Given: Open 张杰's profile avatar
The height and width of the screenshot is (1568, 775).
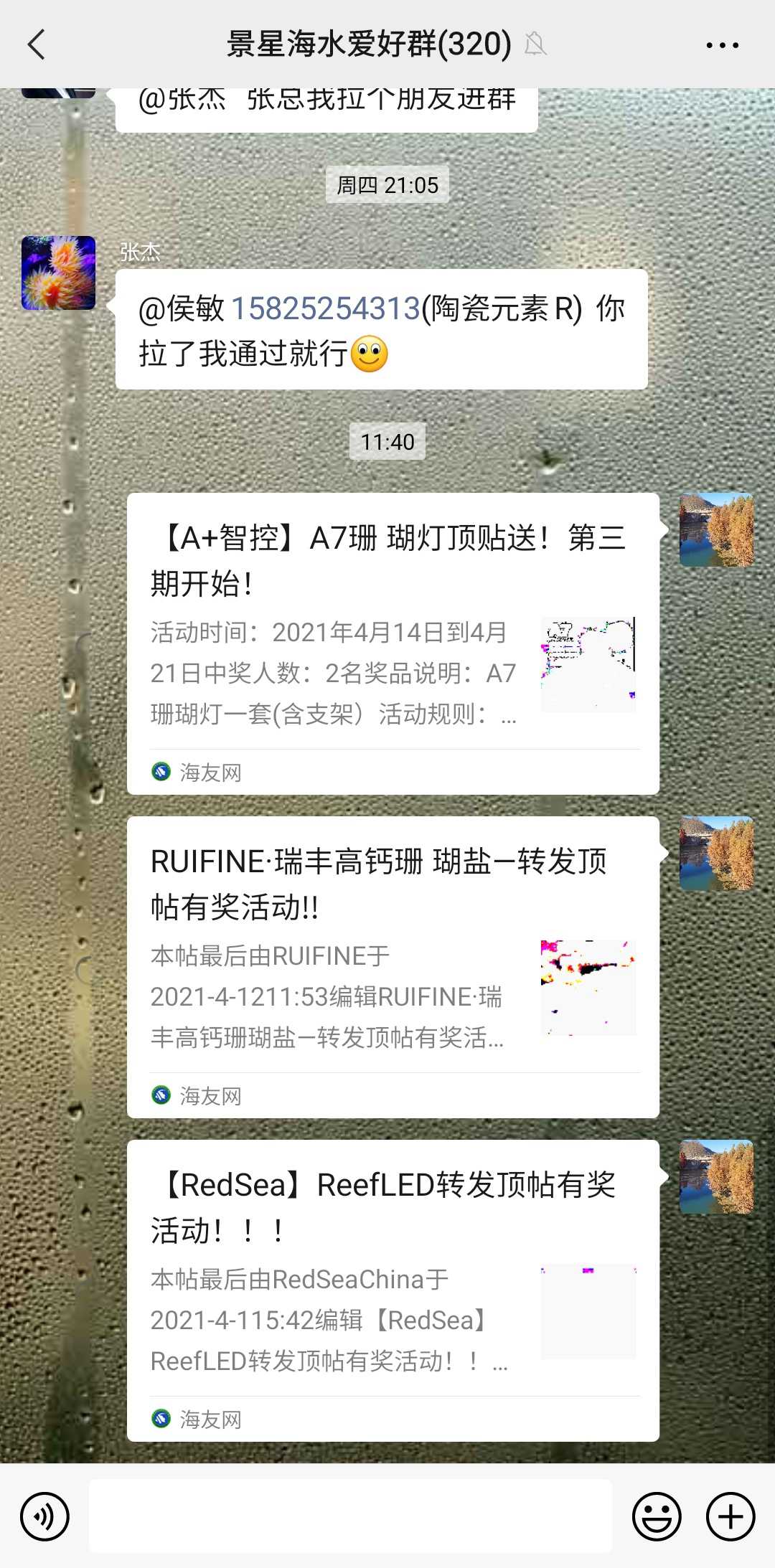Looking at the screenshot, I should click(58, 273).
